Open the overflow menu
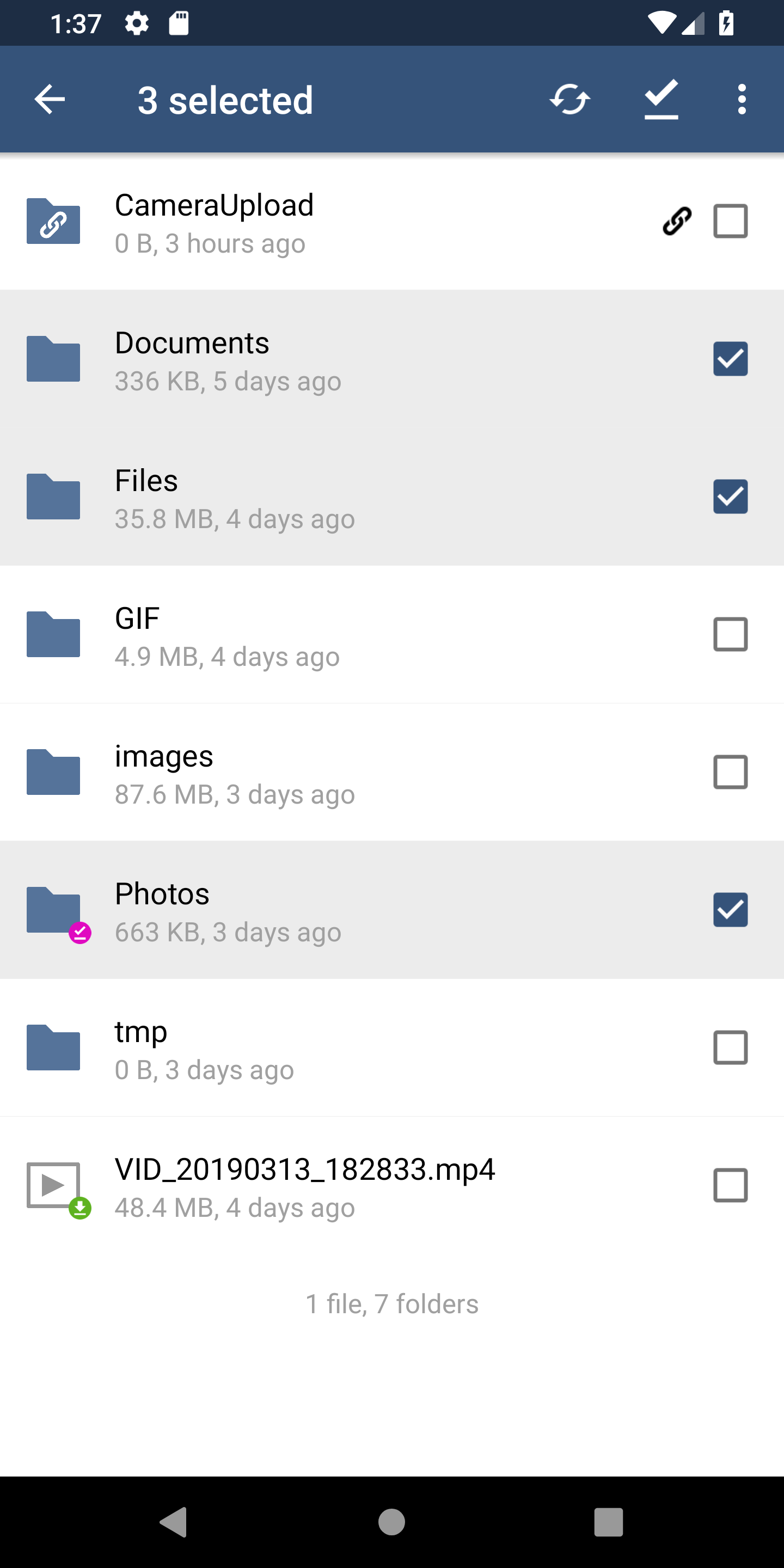Viewport: 784px width, 1568px height. click(742, 99)
